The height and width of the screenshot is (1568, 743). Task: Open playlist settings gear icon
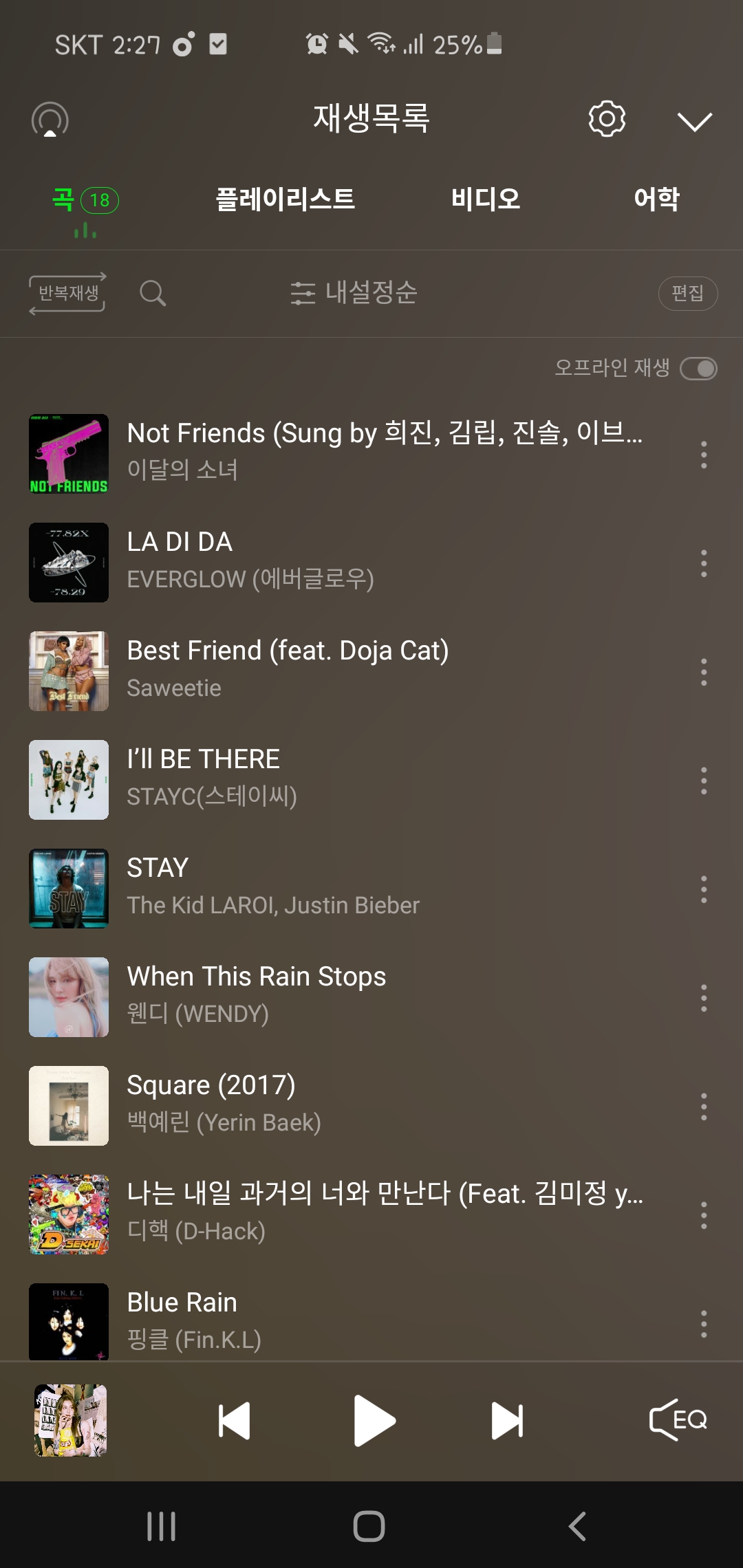tap(607, 119)
